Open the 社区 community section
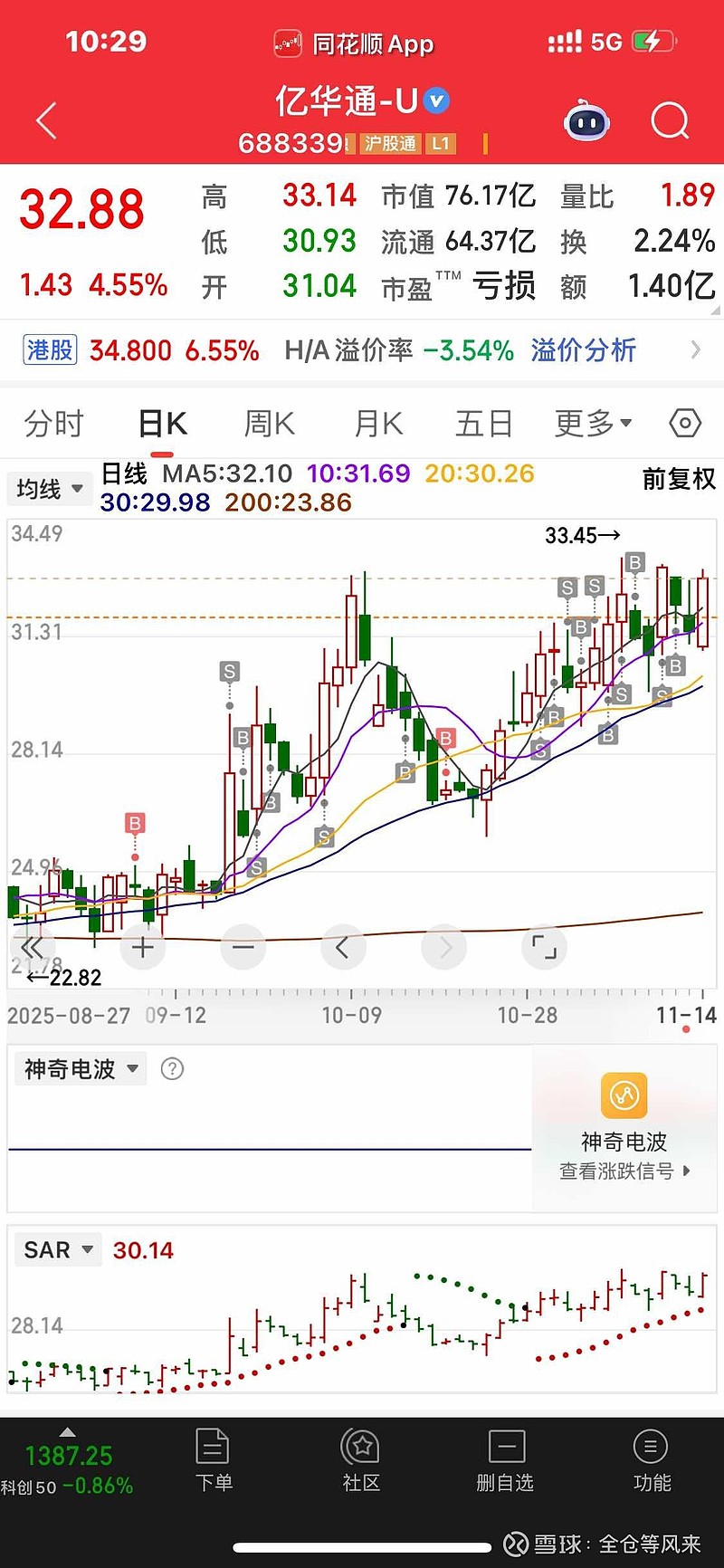Screen dimensions: 724x1568 coord(361,1461)
